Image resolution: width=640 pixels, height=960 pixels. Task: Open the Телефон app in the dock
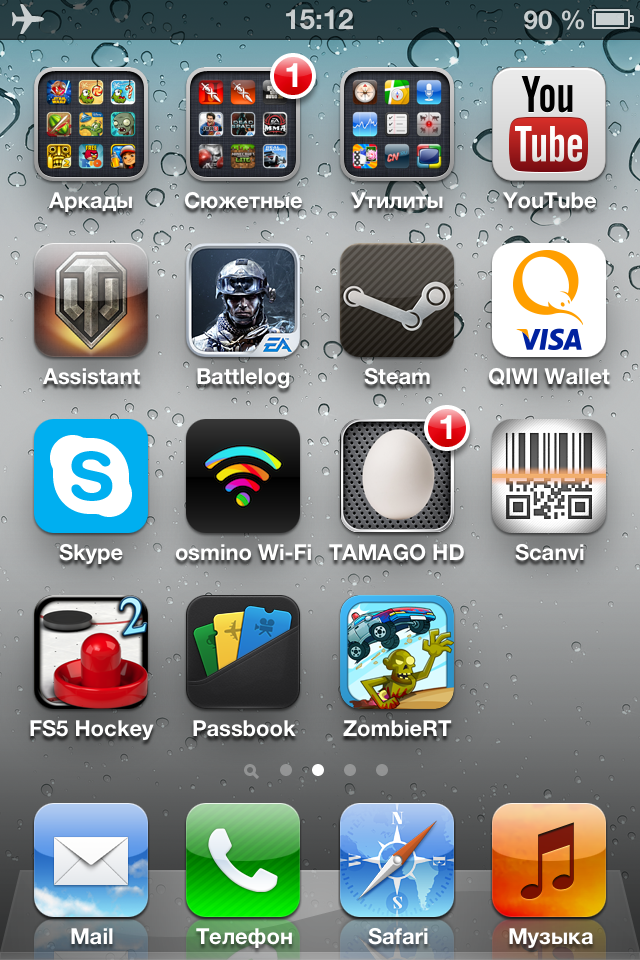click(243, 860)
